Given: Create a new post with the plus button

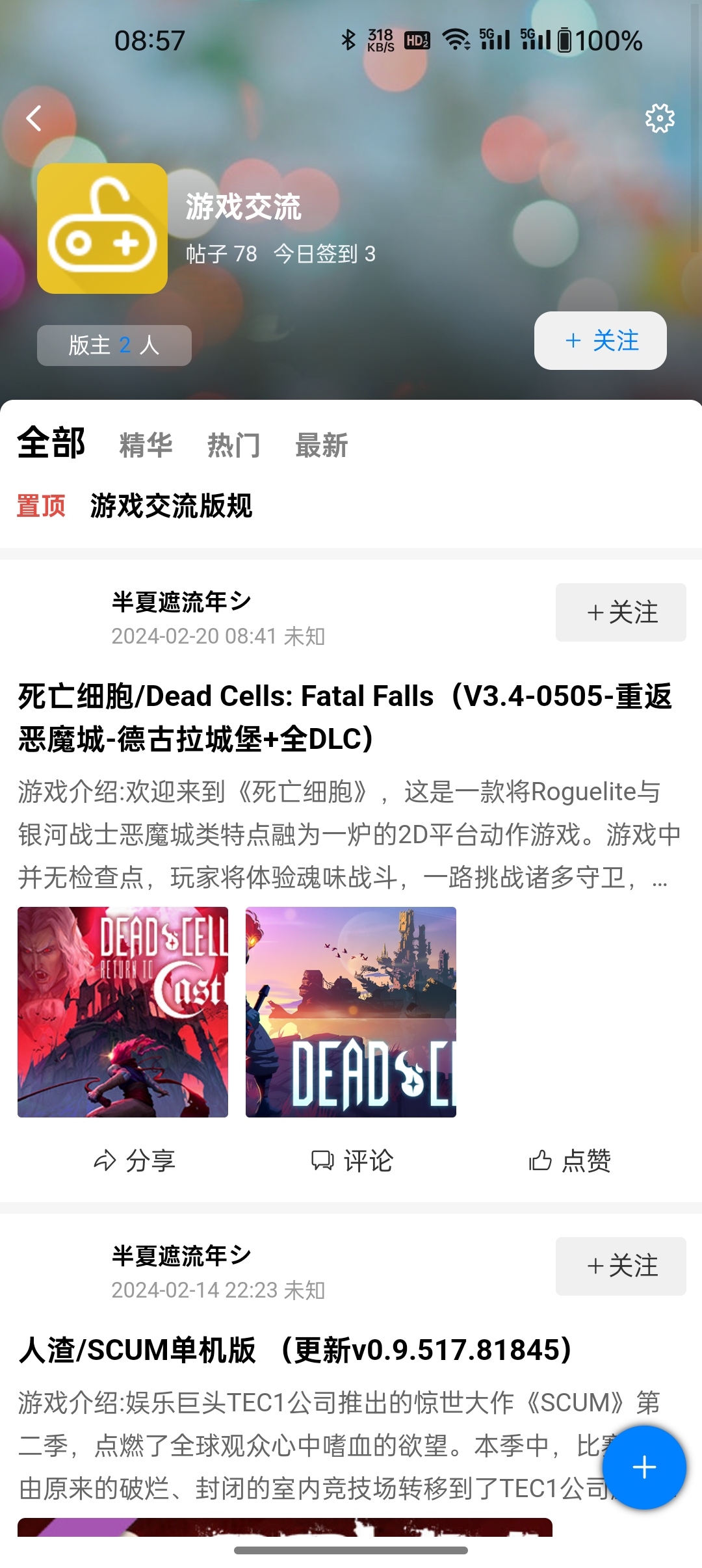Looking at the screenshot, I should 643,1467.
